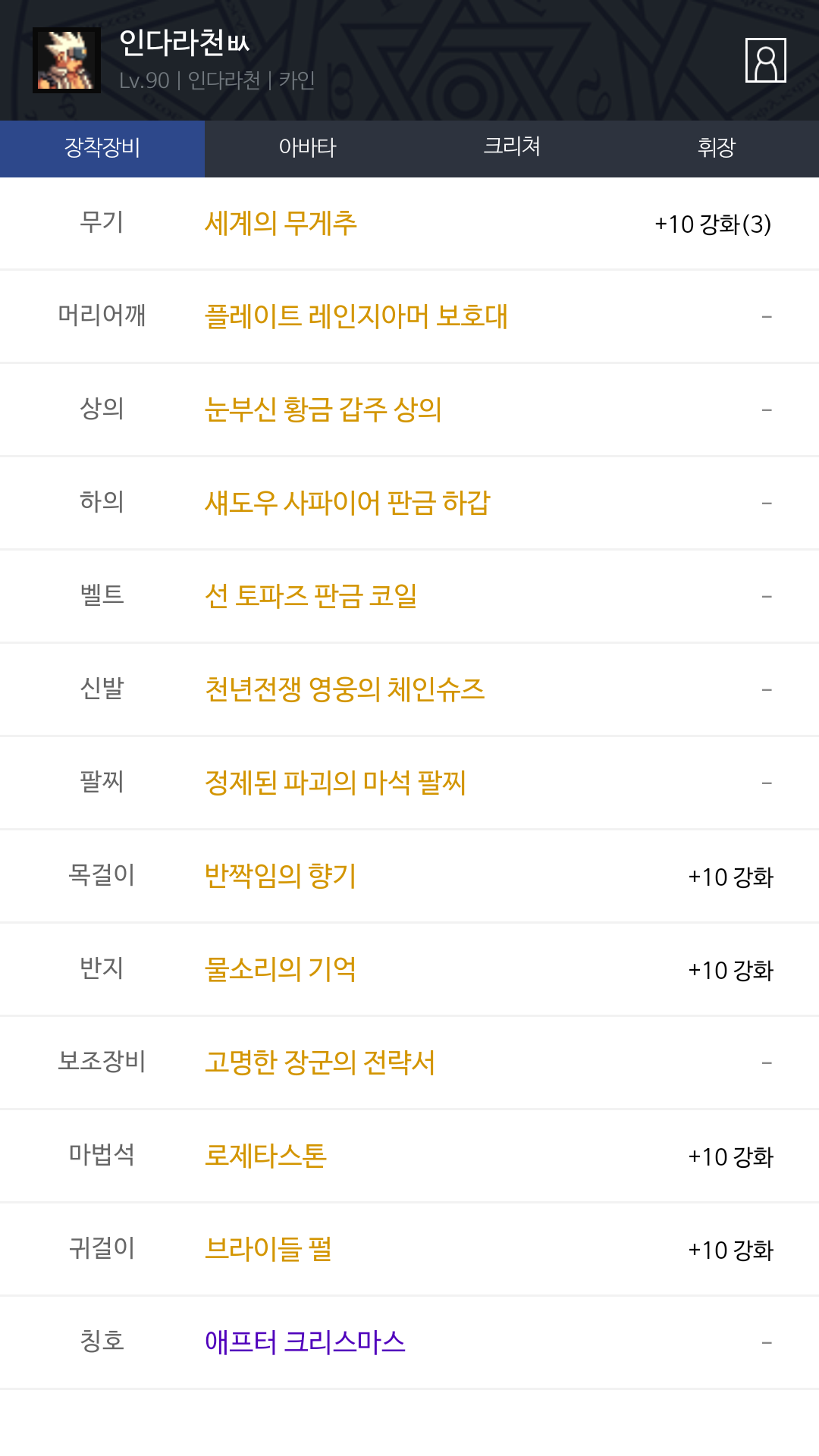Image resolution: width=819 pixels, height=1456 pixels.
Task: Open title 애프터 크리스마스
Action: [x=305, y=1342]
